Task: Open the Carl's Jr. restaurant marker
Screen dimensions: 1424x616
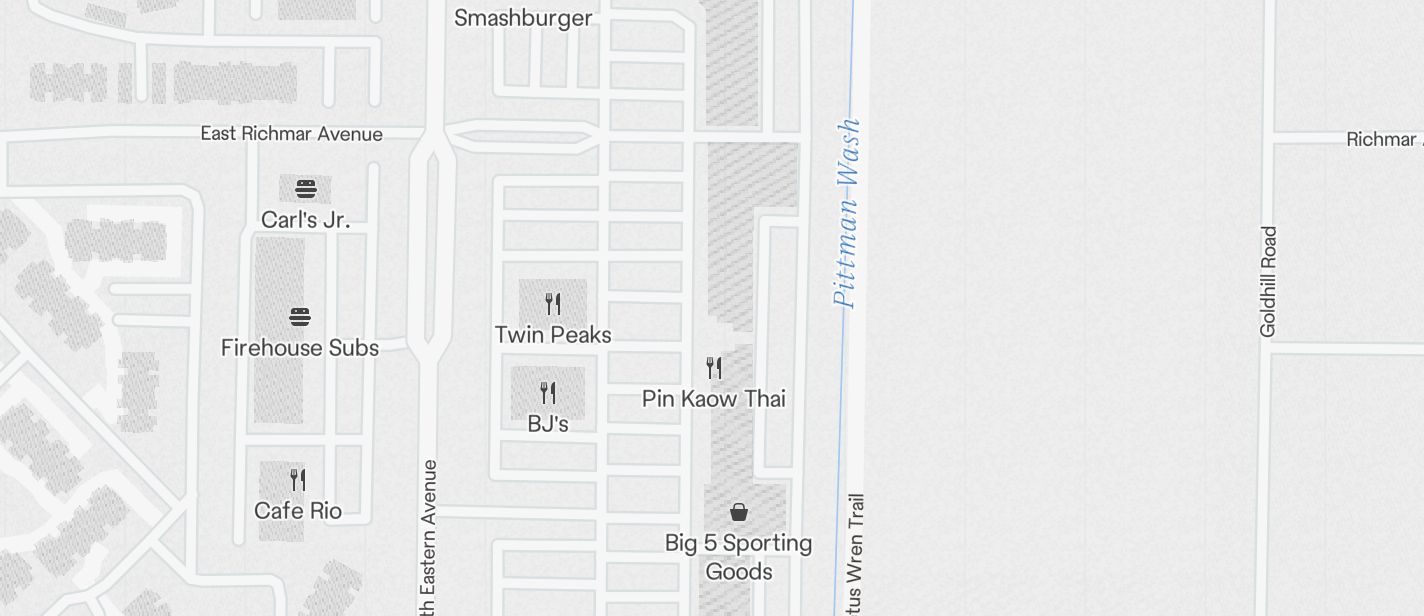Action: [305, 189]
